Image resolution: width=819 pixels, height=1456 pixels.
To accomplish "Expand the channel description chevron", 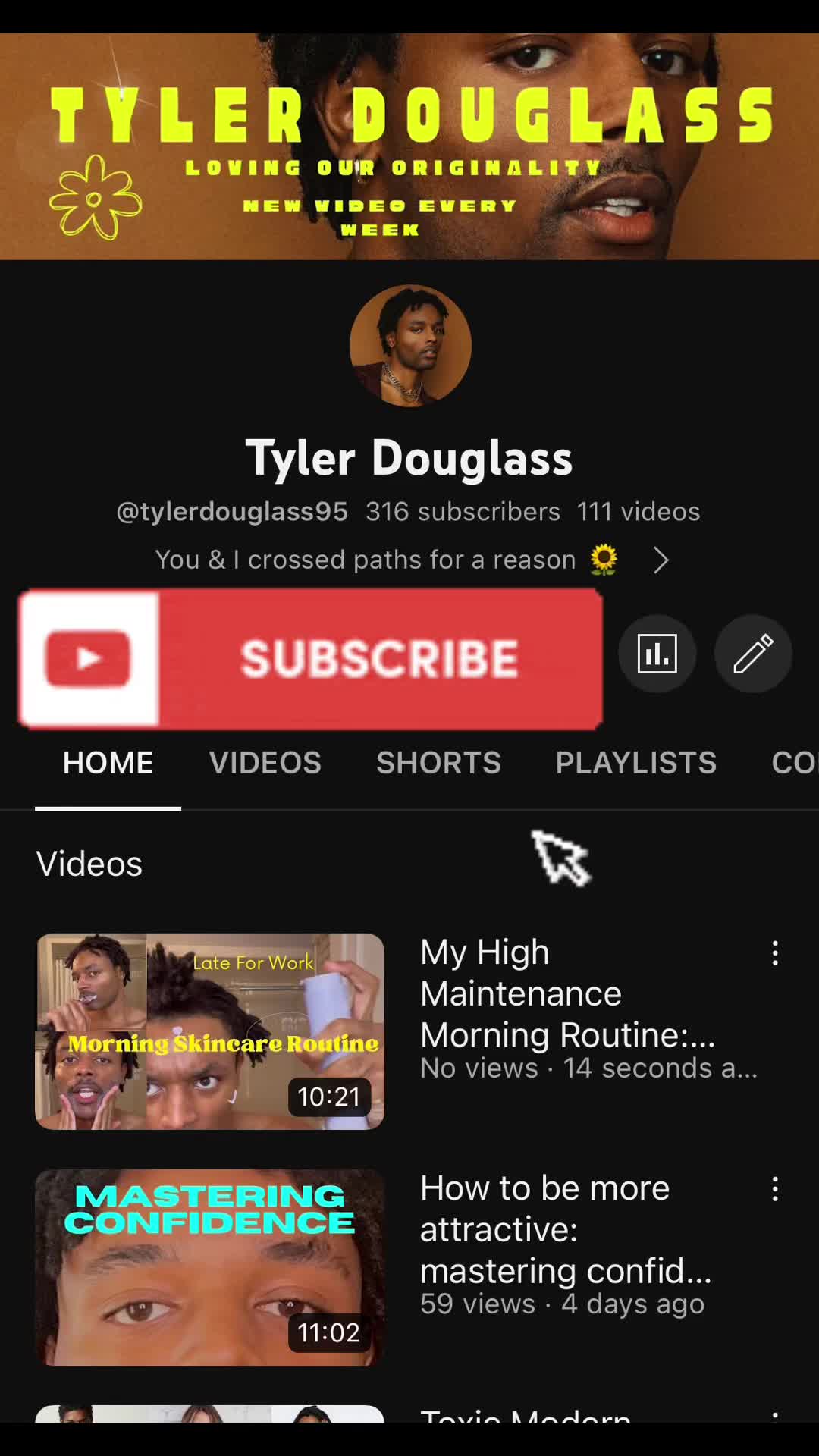I will [661, 560].
